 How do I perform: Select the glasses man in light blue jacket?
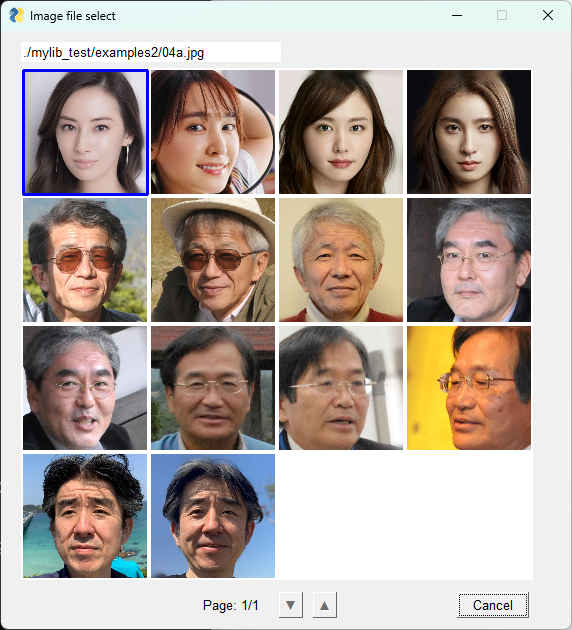213,388
